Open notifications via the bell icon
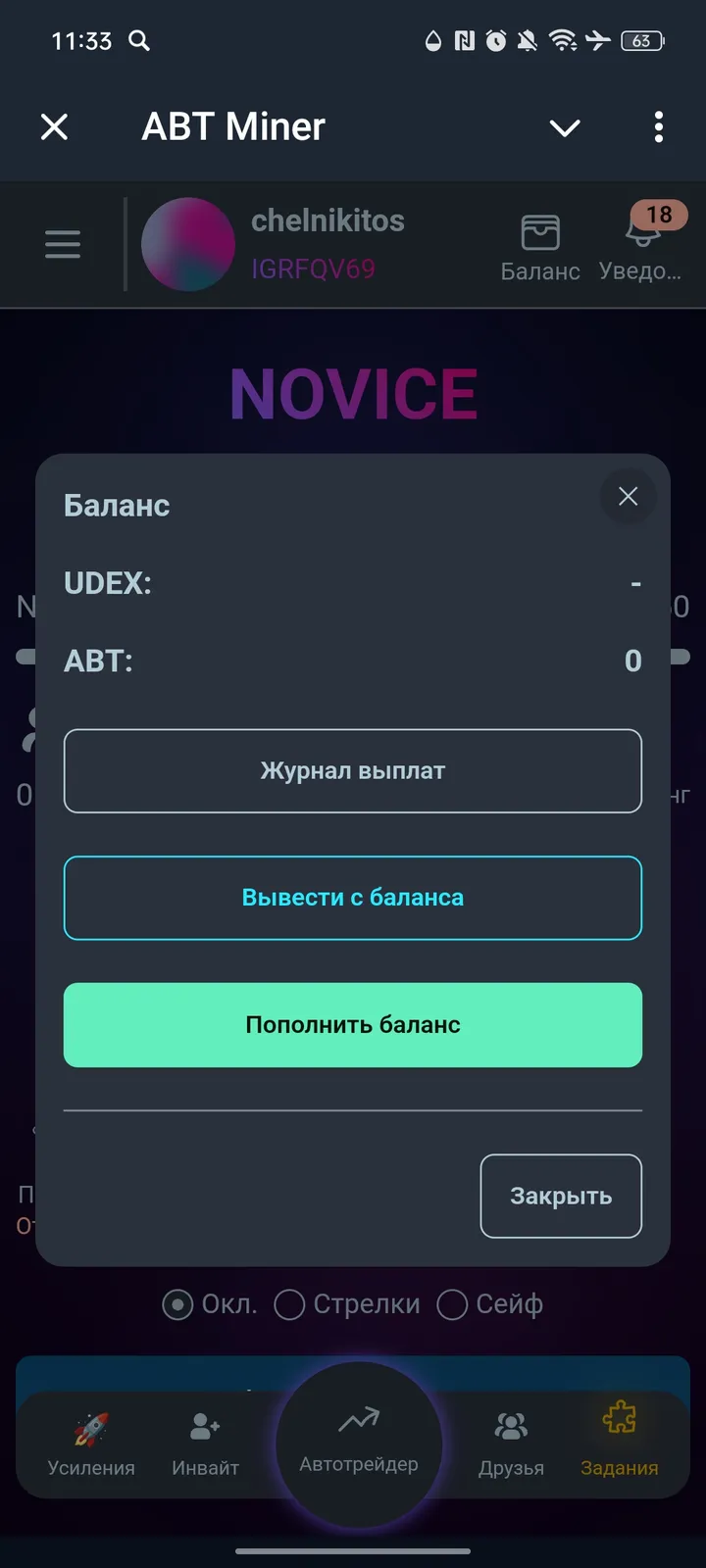Screen dimensions: 706x1568 [642, 233]
